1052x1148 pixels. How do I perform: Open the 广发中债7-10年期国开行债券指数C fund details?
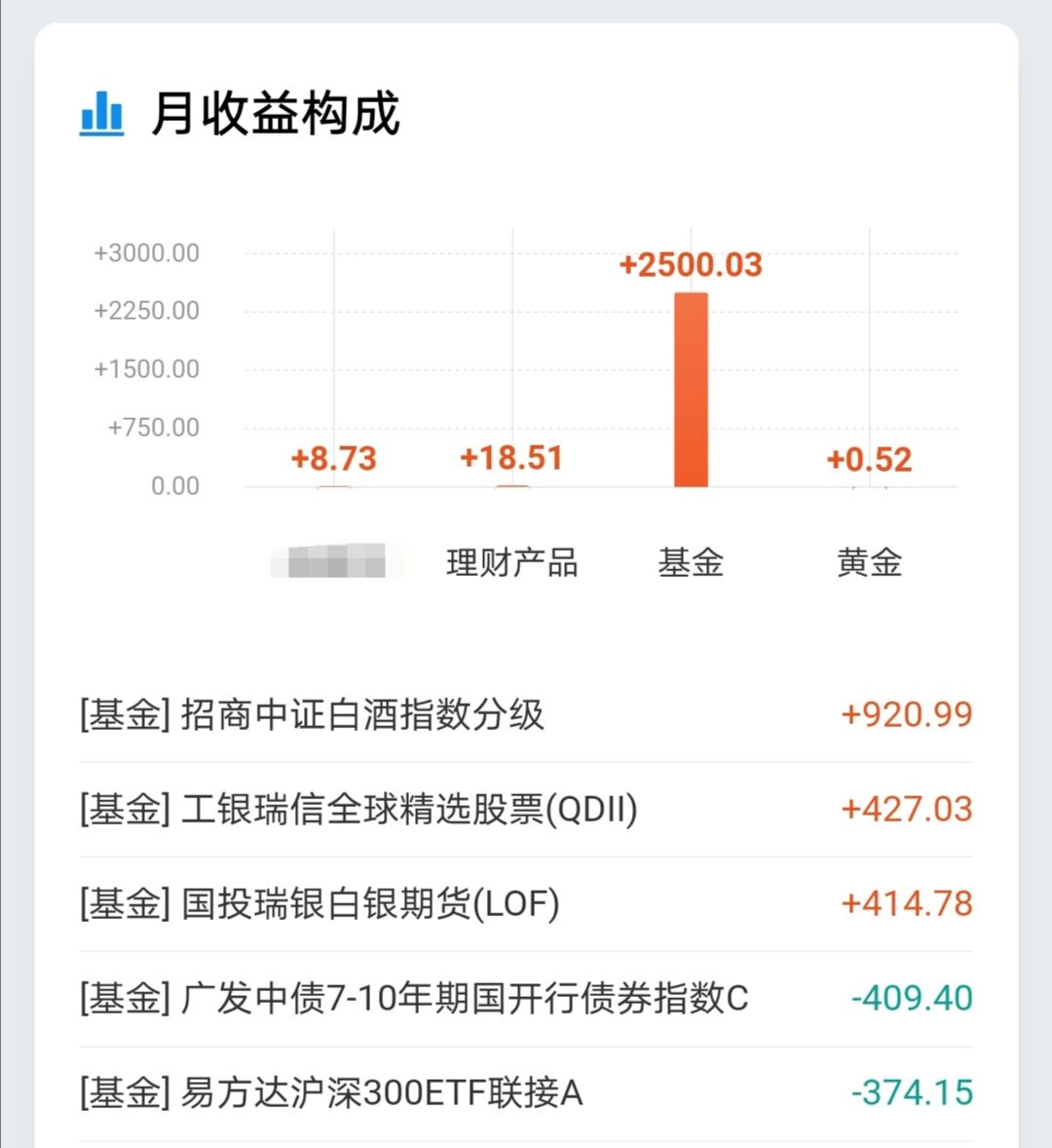(526, 998)
